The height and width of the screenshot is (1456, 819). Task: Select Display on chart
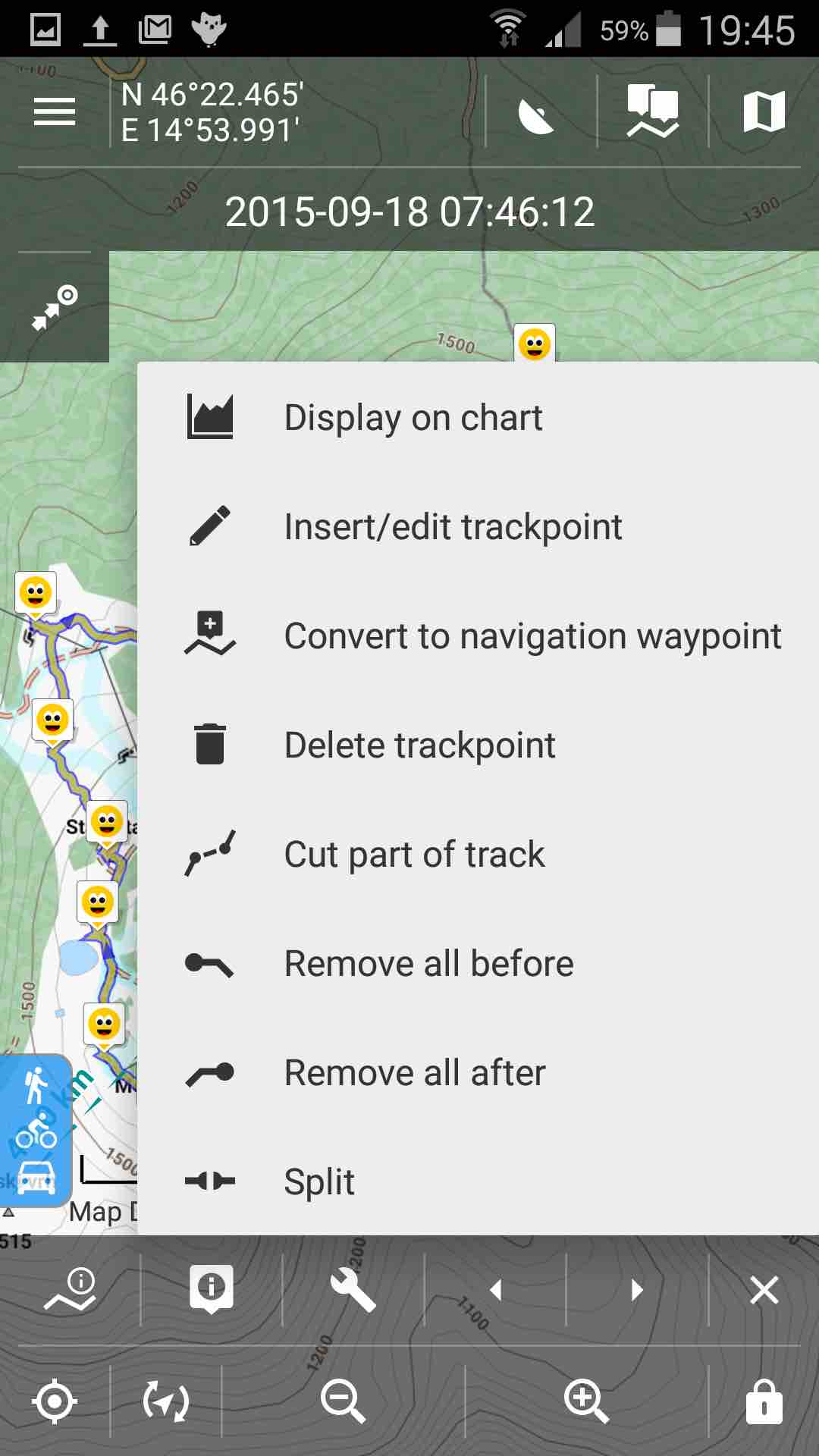(478, 418)
